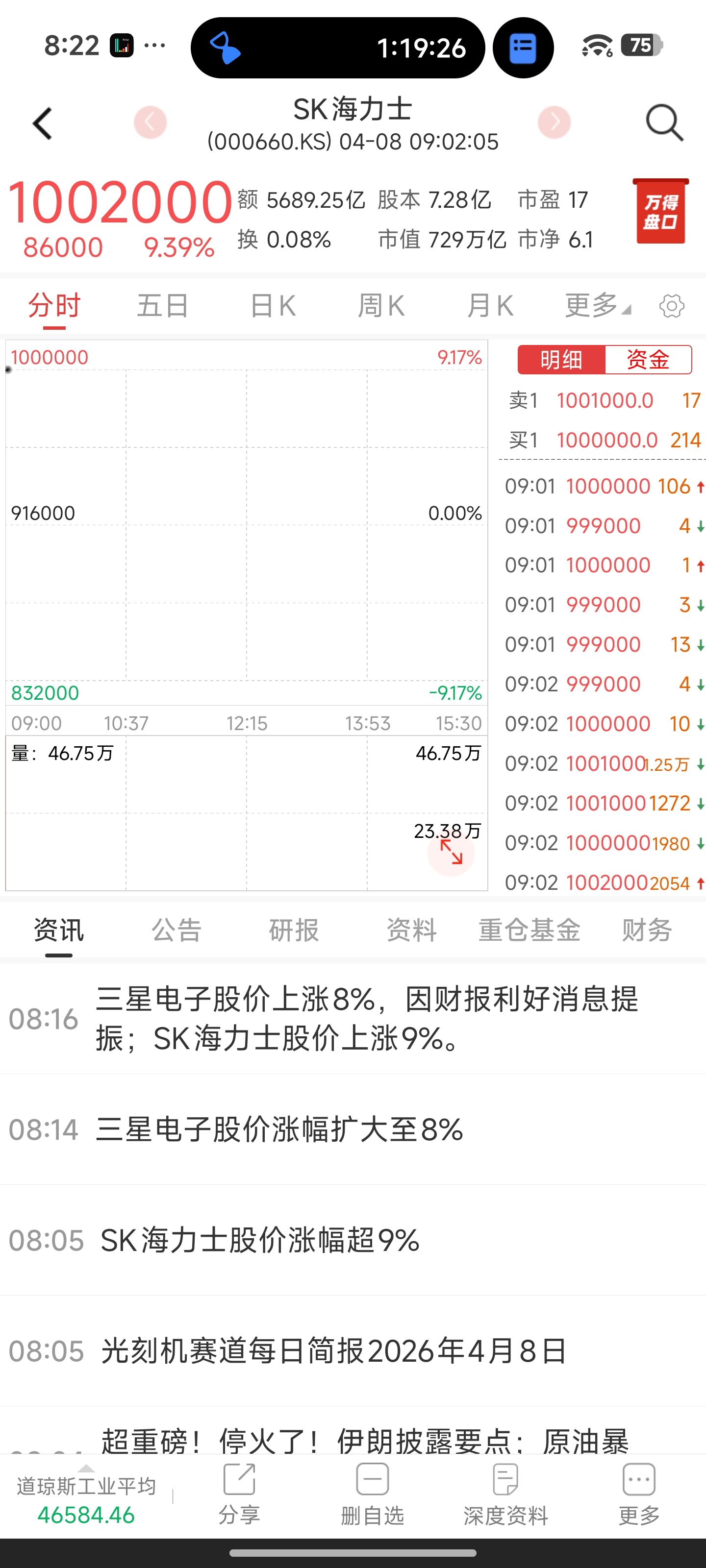The width and height of the screenshot is (706, 1568).
Task: Switch to the 五日 chart tab
Action: [x=162, y=306]
